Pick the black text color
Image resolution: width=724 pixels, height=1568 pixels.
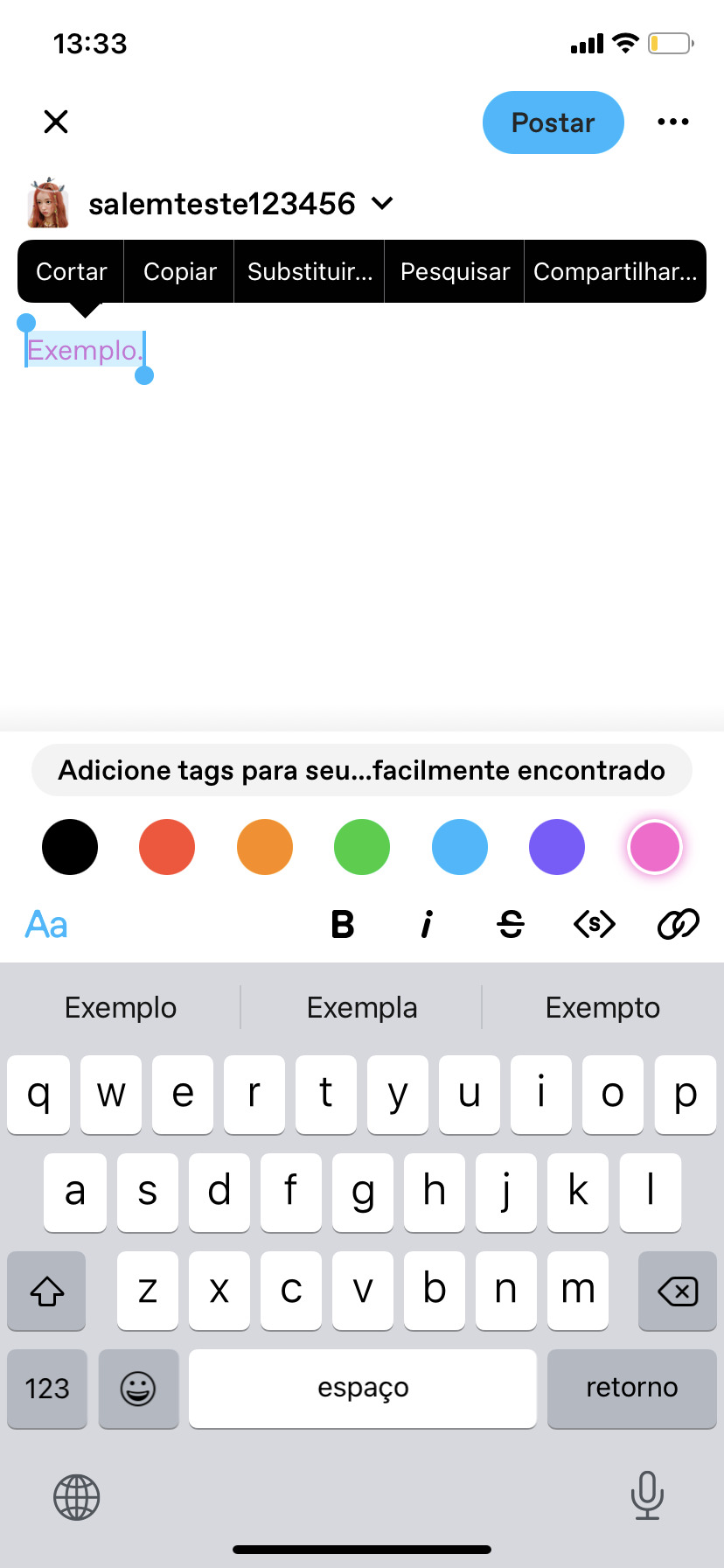(x=70, y=847)
